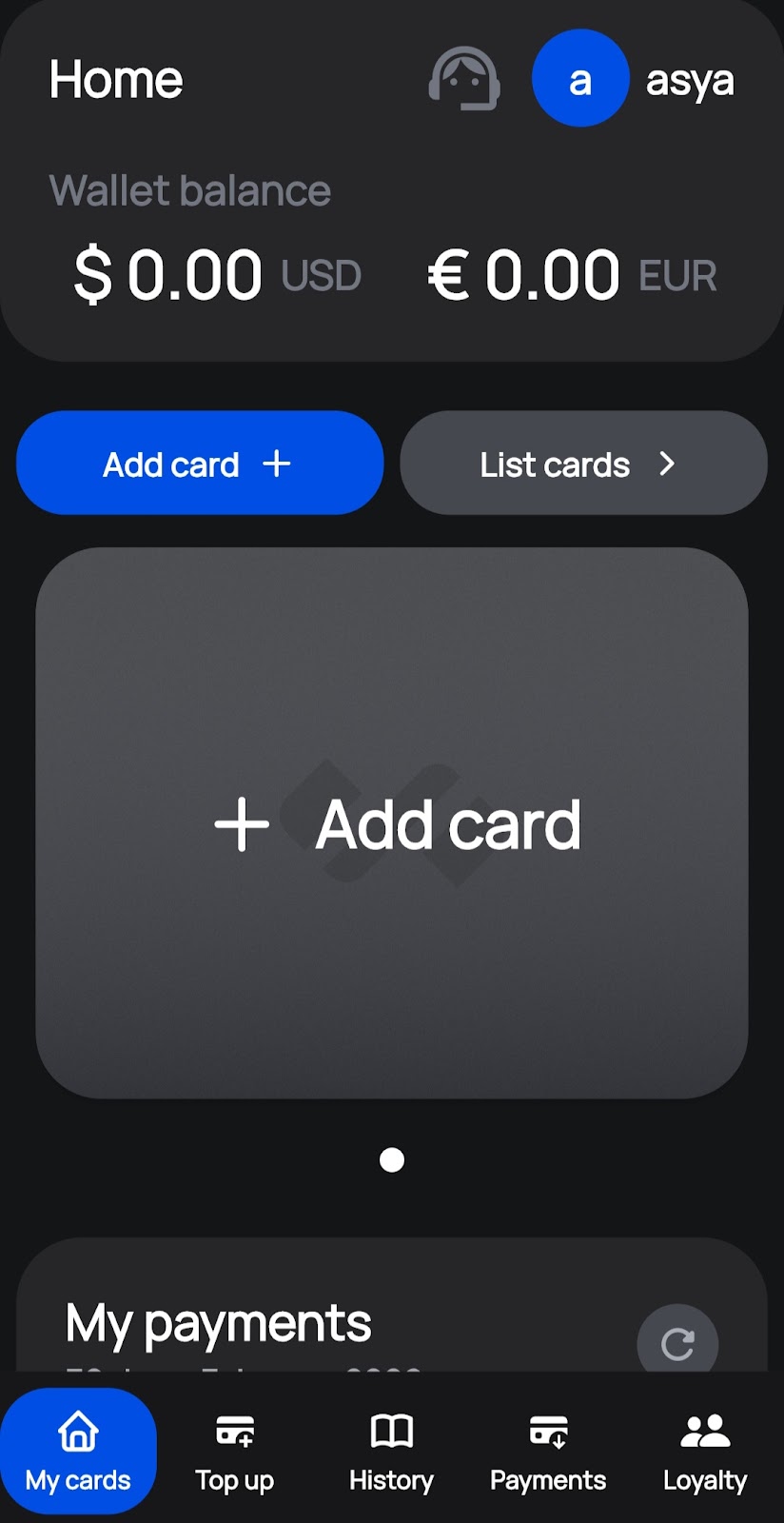Tap the large Add card placeholder
Image resolution: width=784 pixels, height=1523 pixels.
point(391,824)
